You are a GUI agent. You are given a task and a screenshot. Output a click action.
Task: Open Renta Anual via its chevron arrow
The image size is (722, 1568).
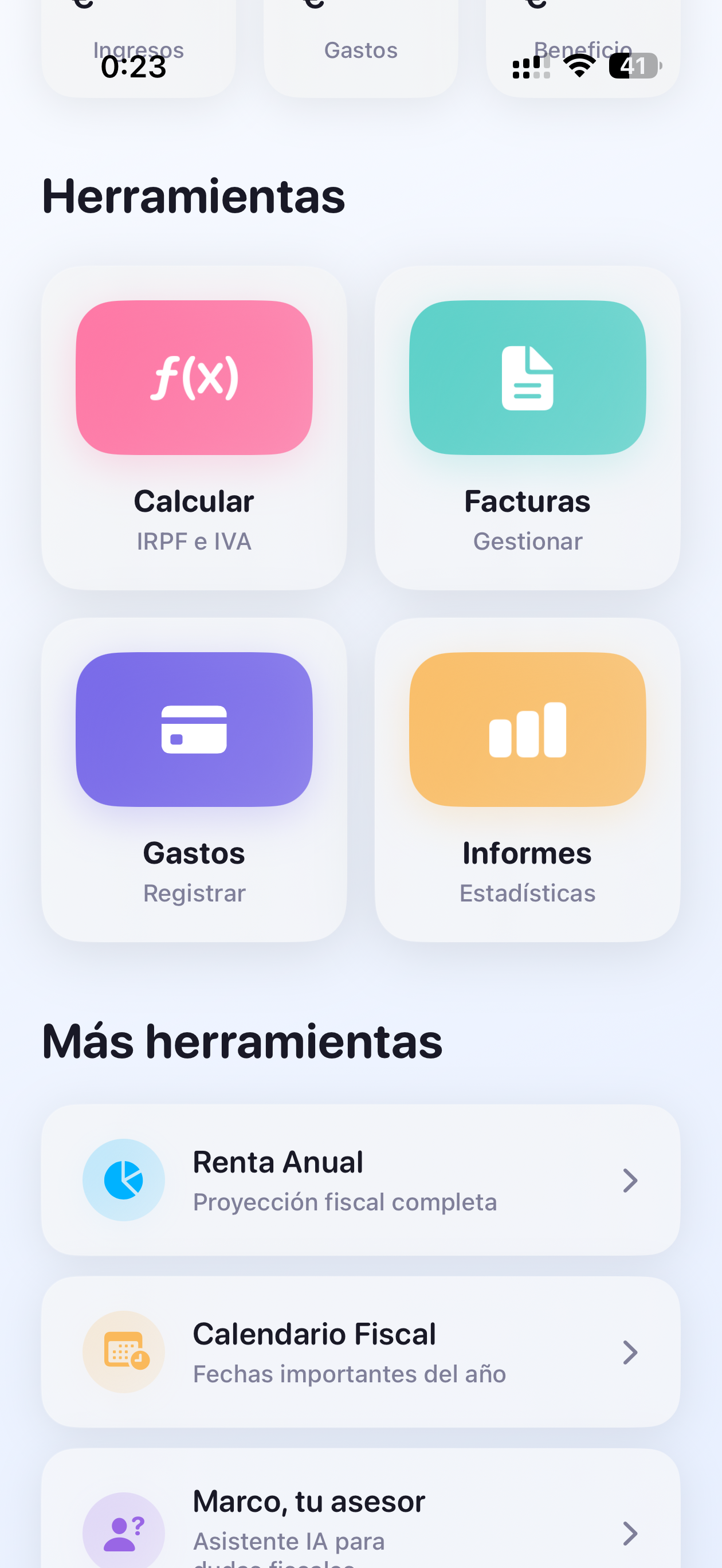pos(631,1179)
